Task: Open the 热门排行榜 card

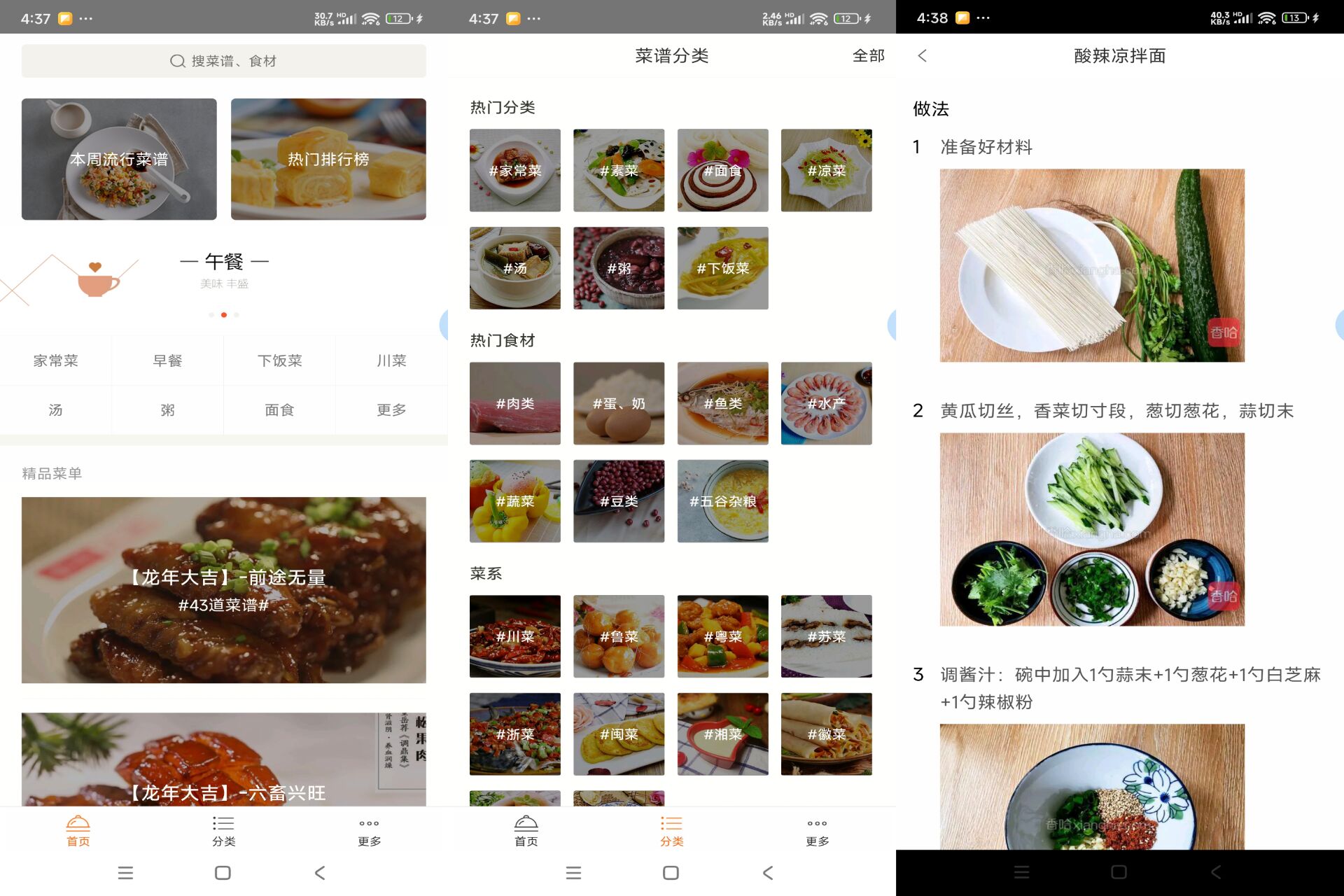Action: pyautogui.click(x=328, y=159)
